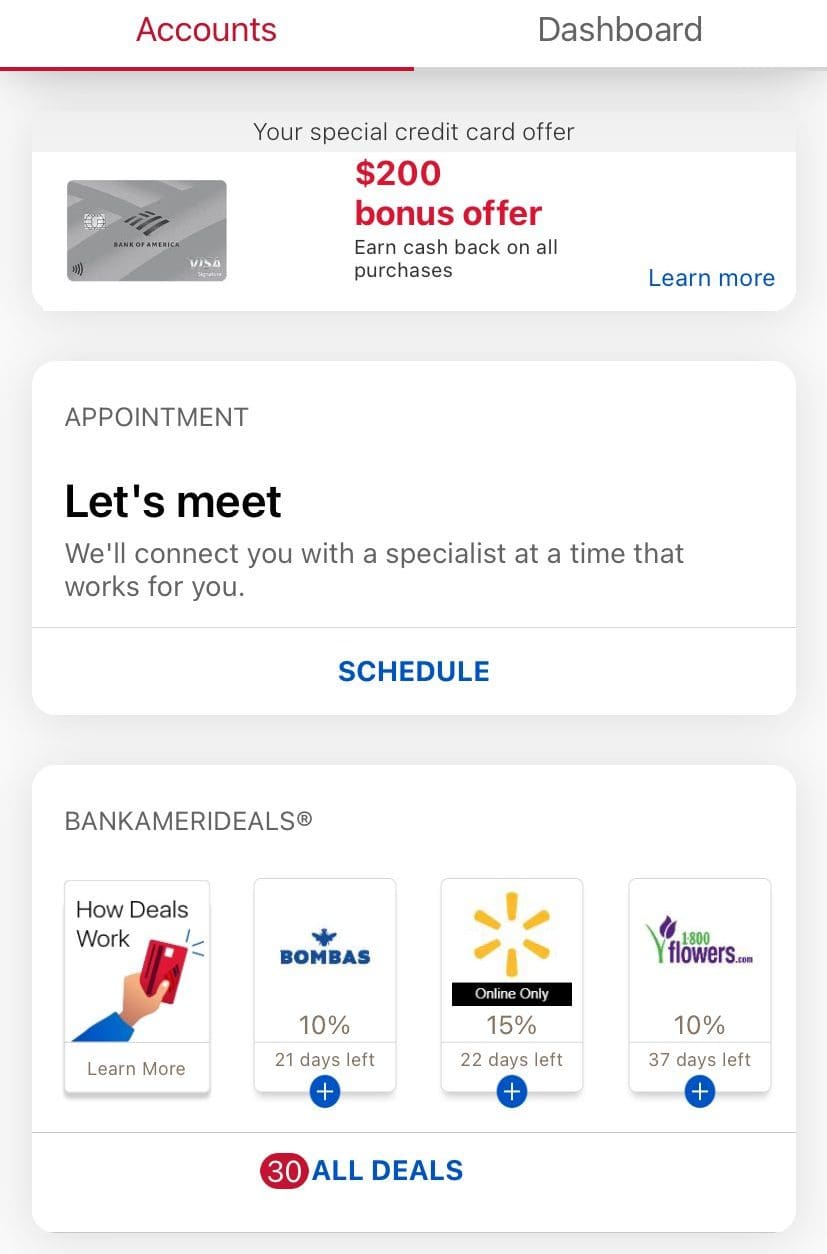Add the 1-800-Flowers deal

[x=698, y=1091]
